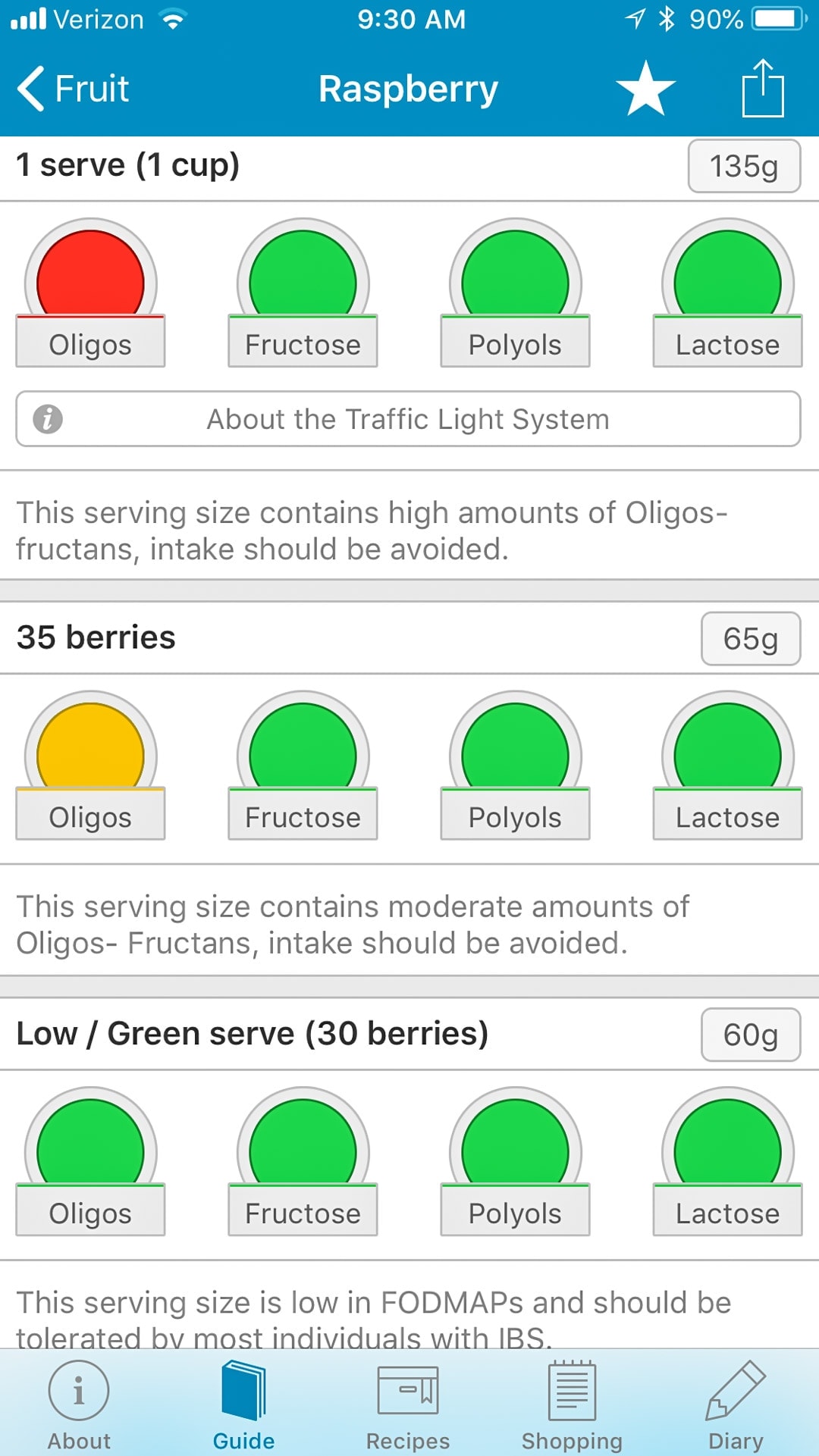Go back to the Fruit list

74,89
